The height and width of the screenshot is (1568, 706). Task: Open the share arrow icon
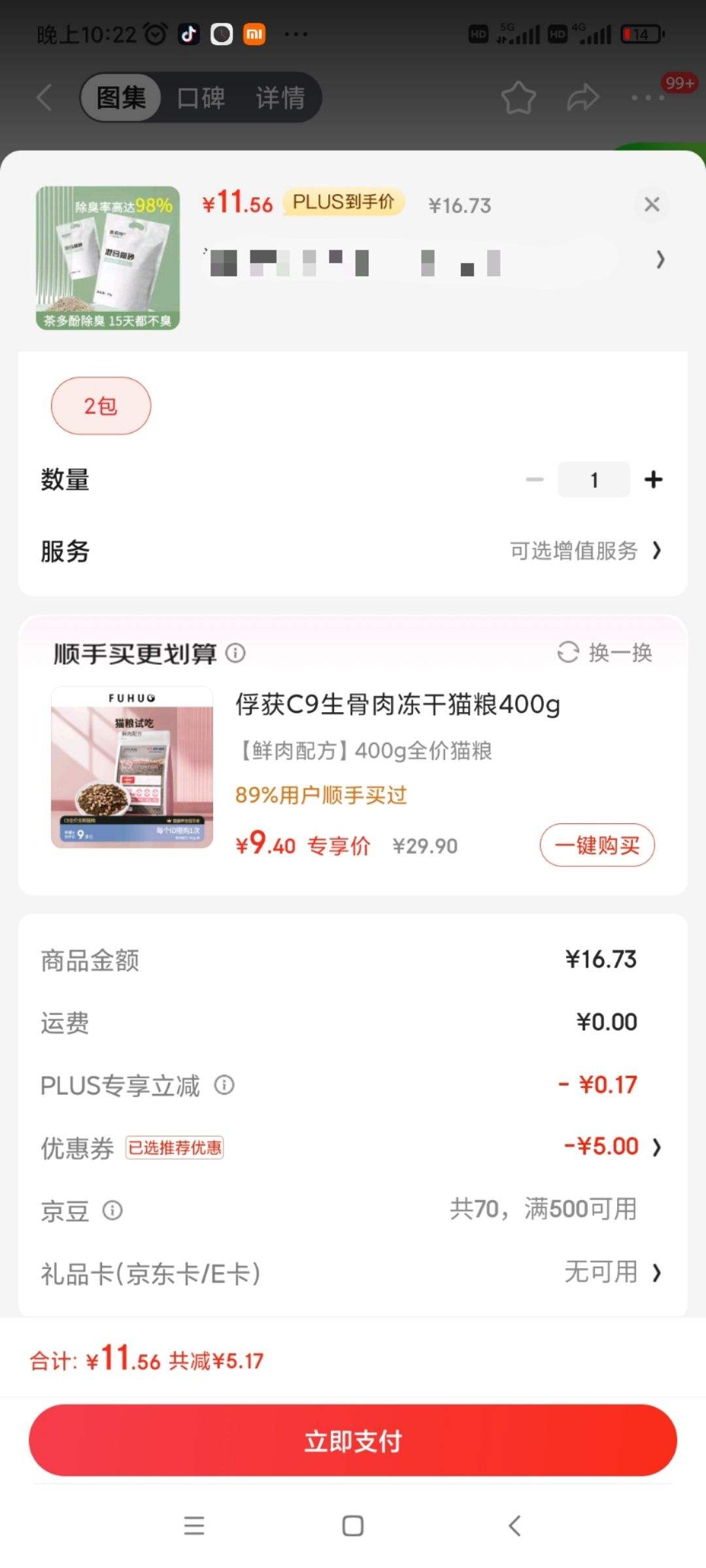580,97
